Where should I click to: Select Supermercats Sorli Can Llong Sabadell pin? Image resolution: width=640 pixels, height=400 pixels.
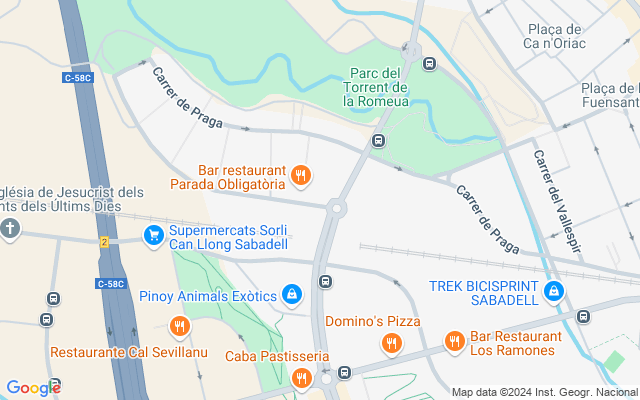(153, 235)
